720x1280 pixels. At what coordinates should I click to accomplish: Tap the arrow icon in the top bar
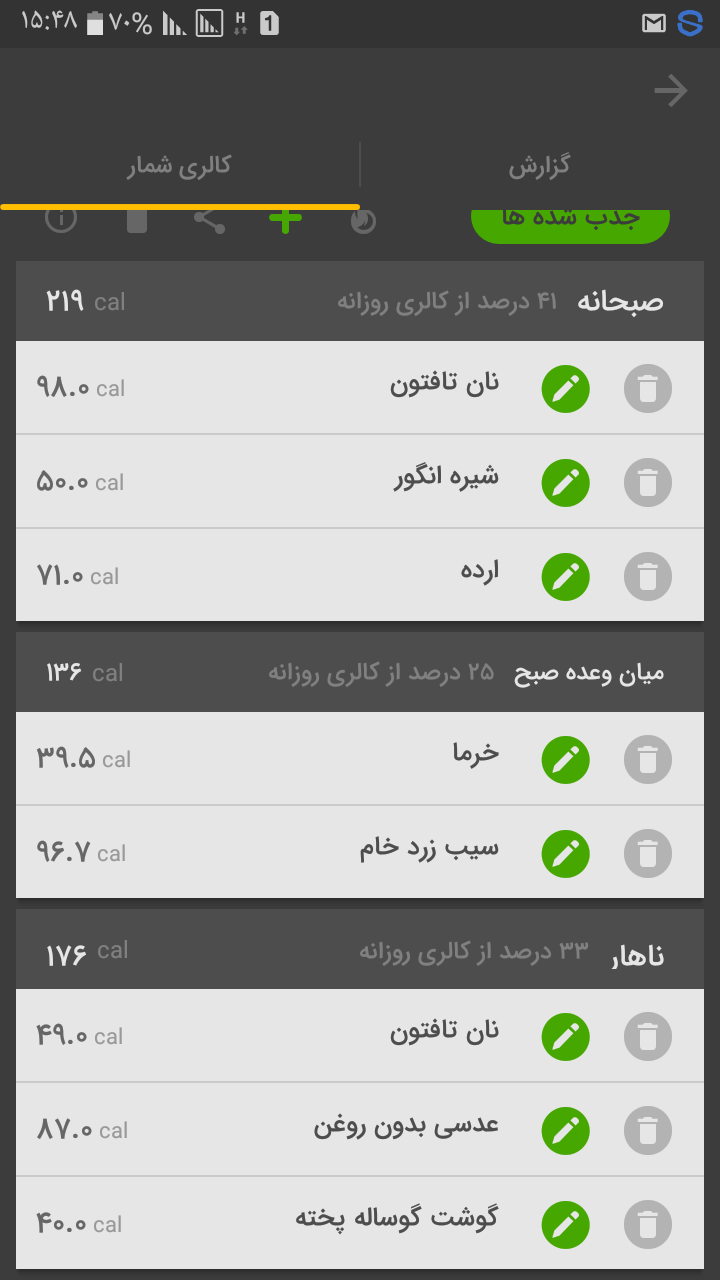coord(671,92)
